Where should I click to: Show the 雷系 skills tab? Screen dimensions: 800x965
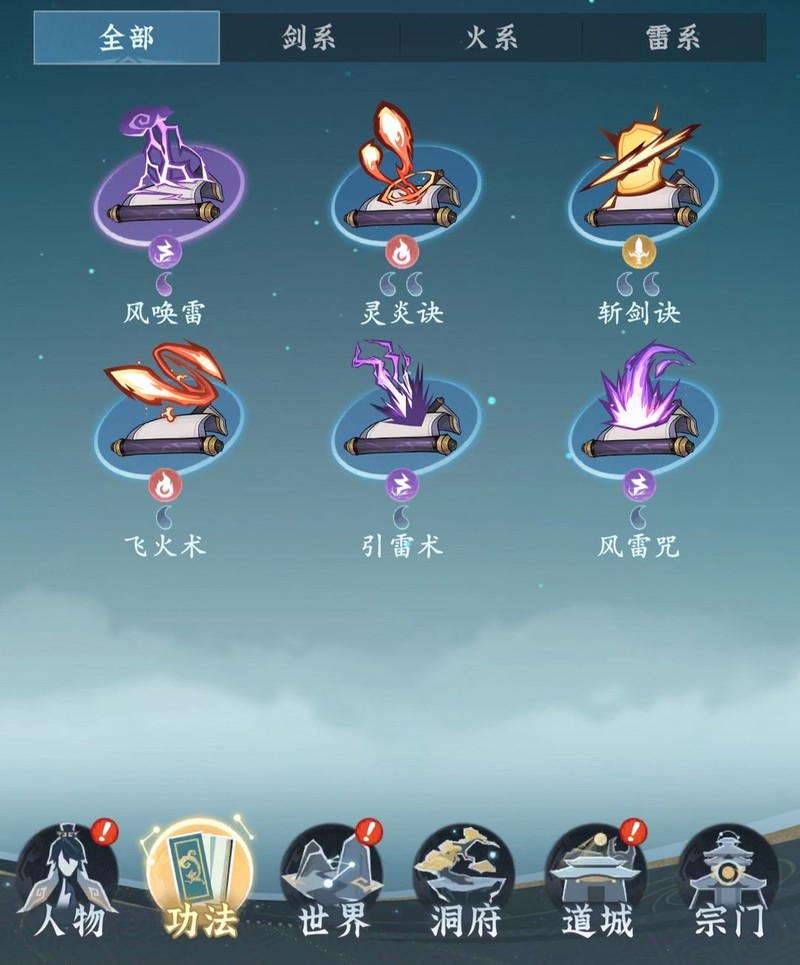(x=673, y=38)
